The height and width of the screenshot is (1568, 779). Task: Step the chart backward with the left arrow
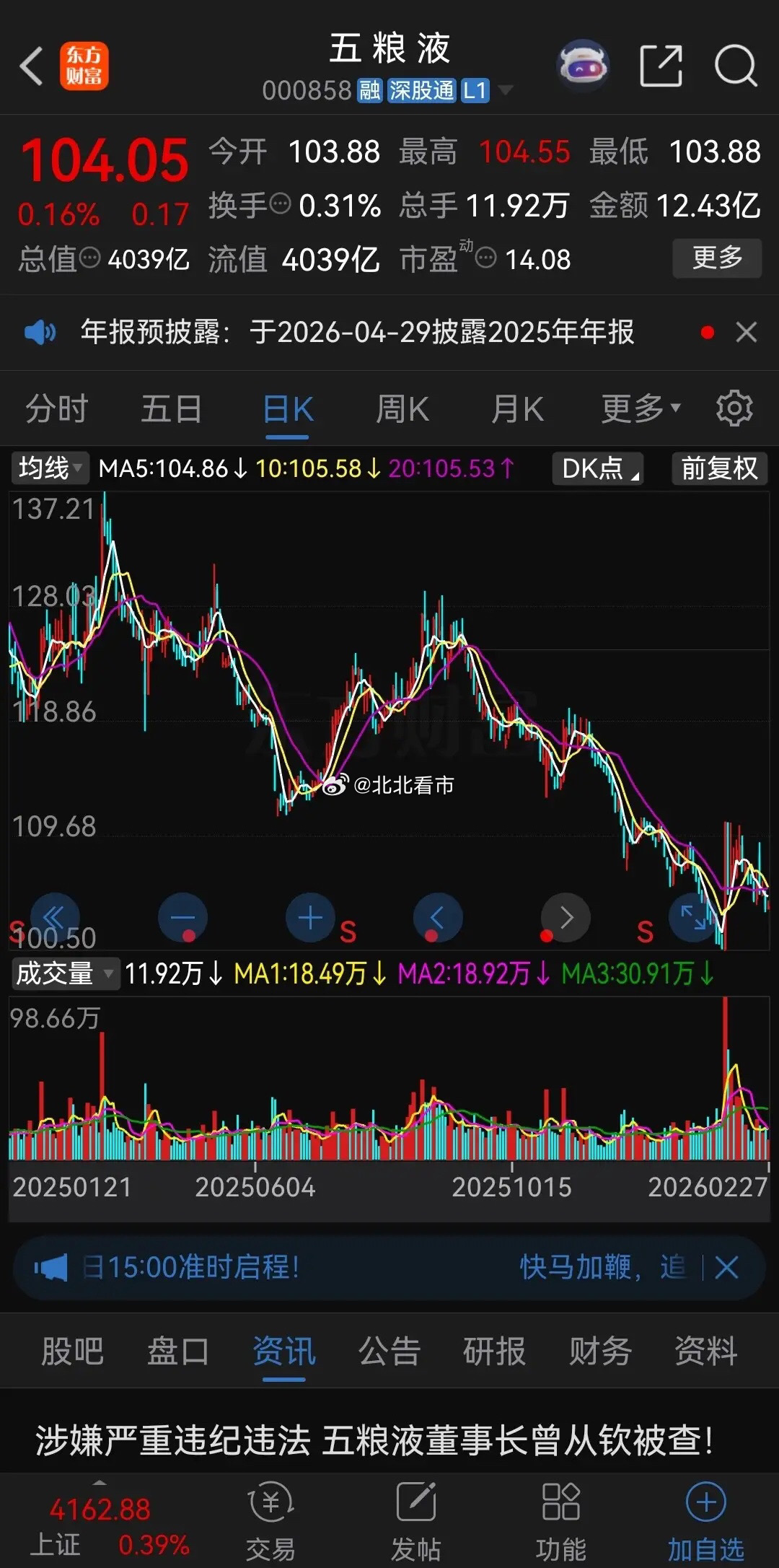point(436,916)
